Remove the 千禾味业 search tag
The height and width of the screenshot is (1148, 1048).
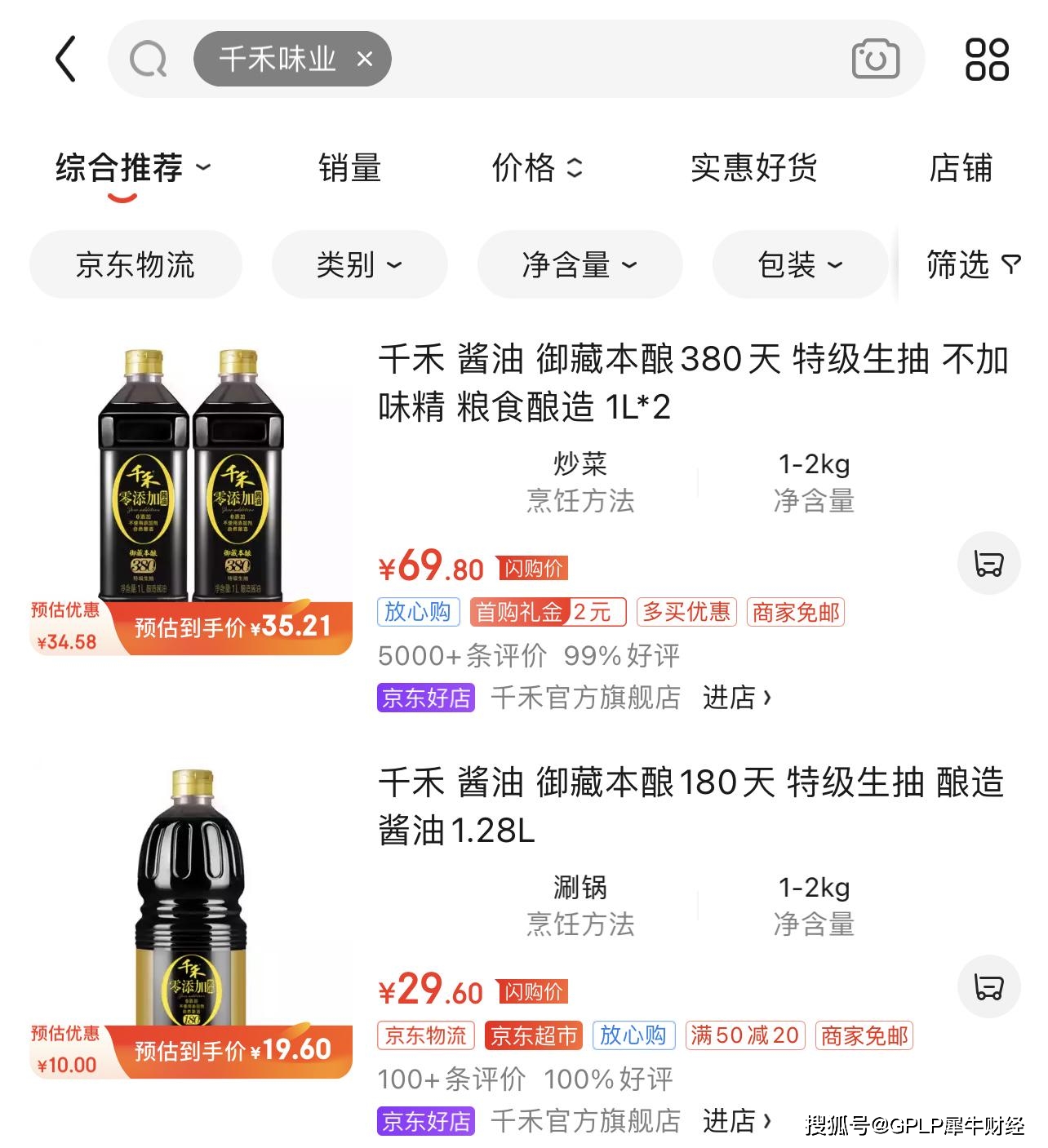pyautogui.click(x=365, y=59)
